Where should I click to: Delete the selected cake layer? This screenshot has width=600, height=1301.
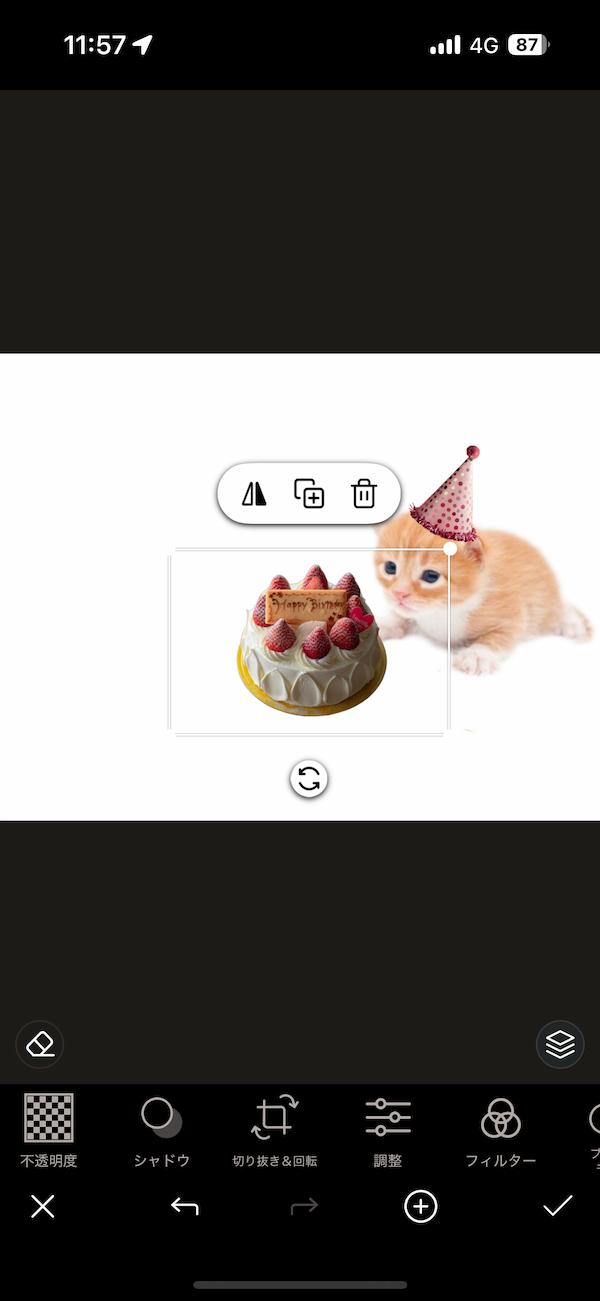(364, 493)
